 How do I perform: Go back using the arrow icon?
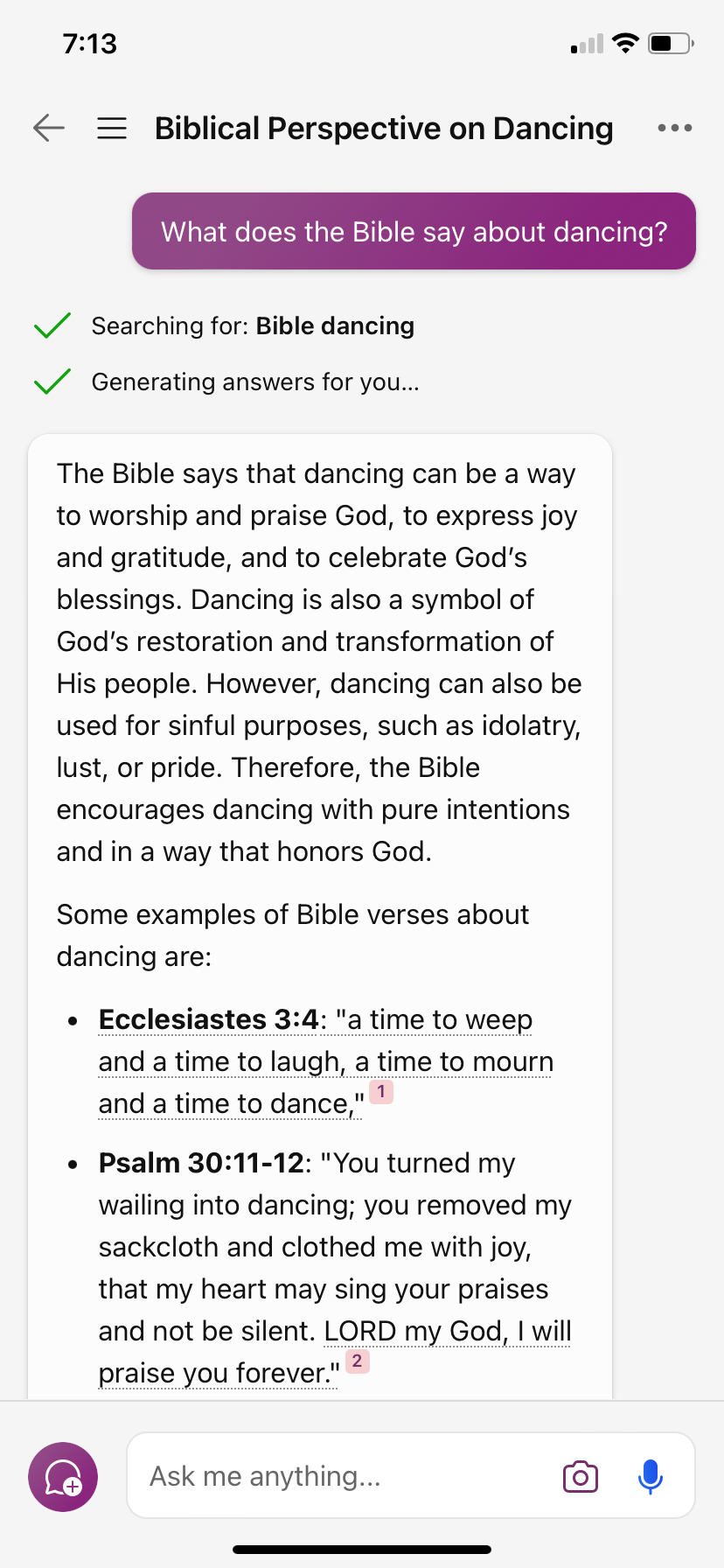(49, 128)
